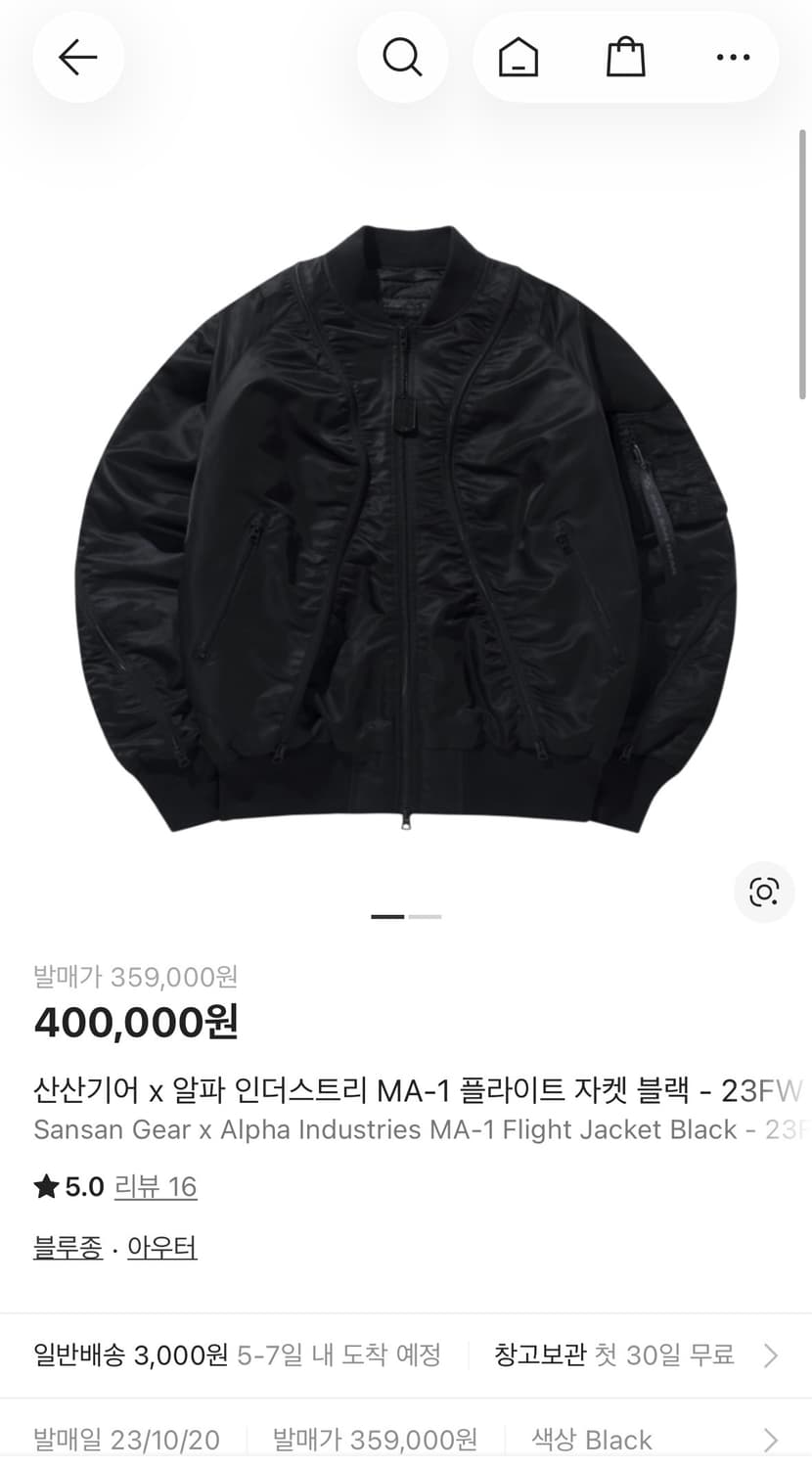Open the shopping bag icon
Screen dimensions: 812x1468
[x=626, y=57]
